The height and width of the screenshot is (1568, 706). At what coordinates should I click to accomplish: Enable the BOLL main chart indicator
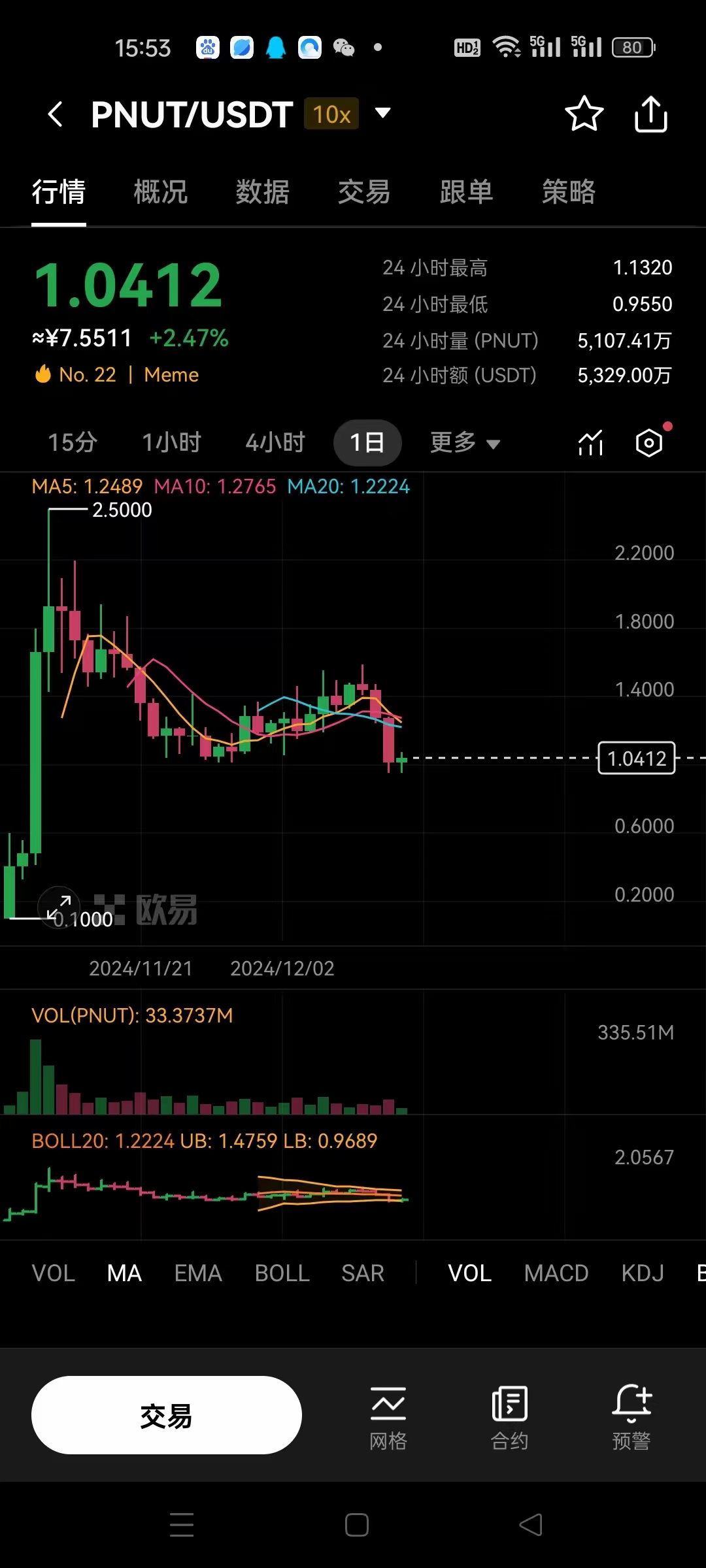click(x=282, y=1273)
